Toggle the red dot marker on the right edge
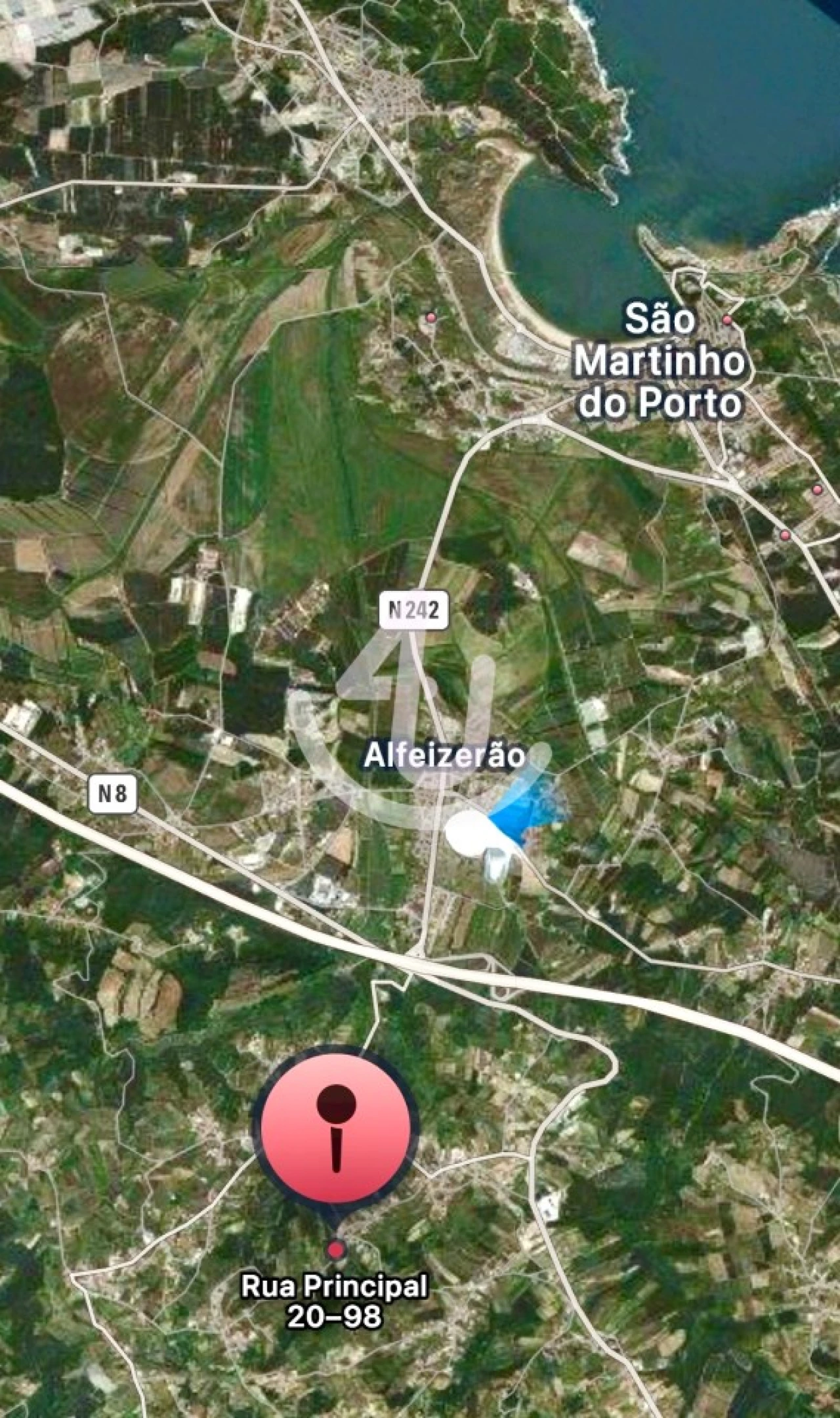Screen dimensions: 840x1418 [816, 489]
